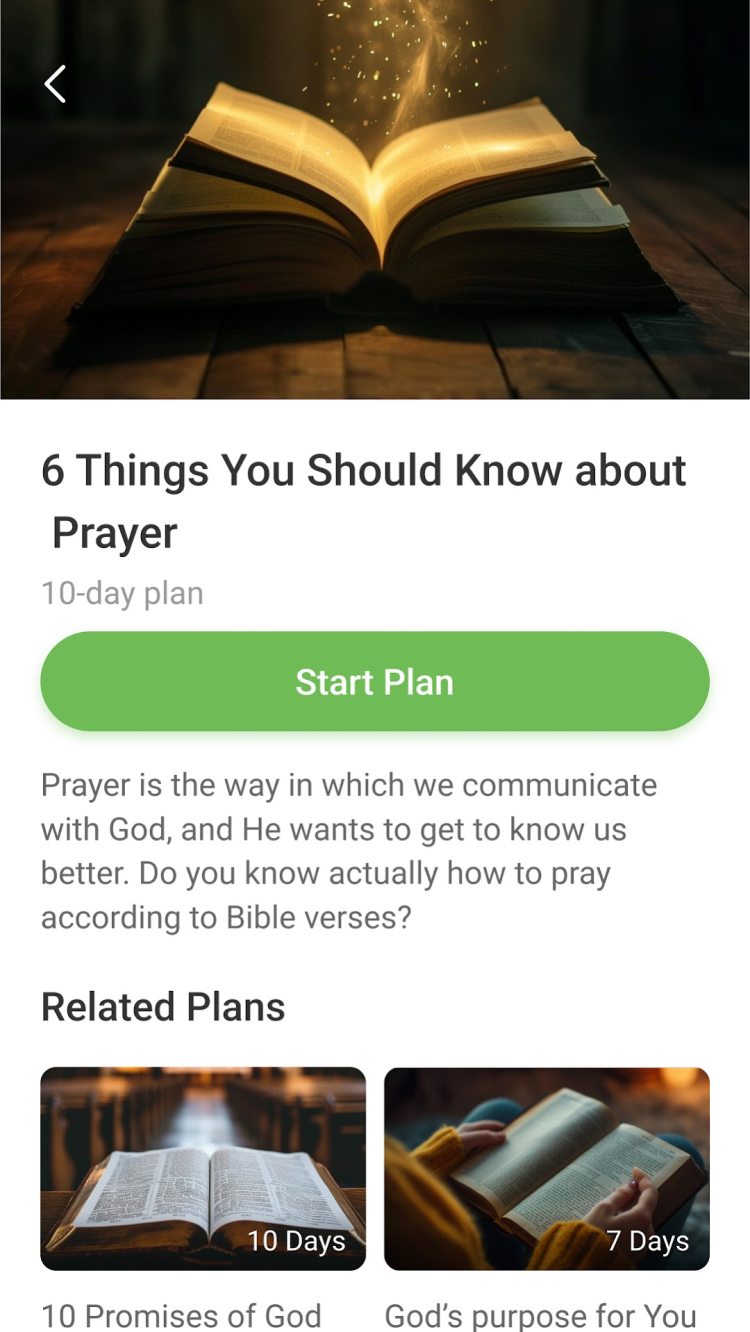Start the 10-day prayer plan

(375, 681)
